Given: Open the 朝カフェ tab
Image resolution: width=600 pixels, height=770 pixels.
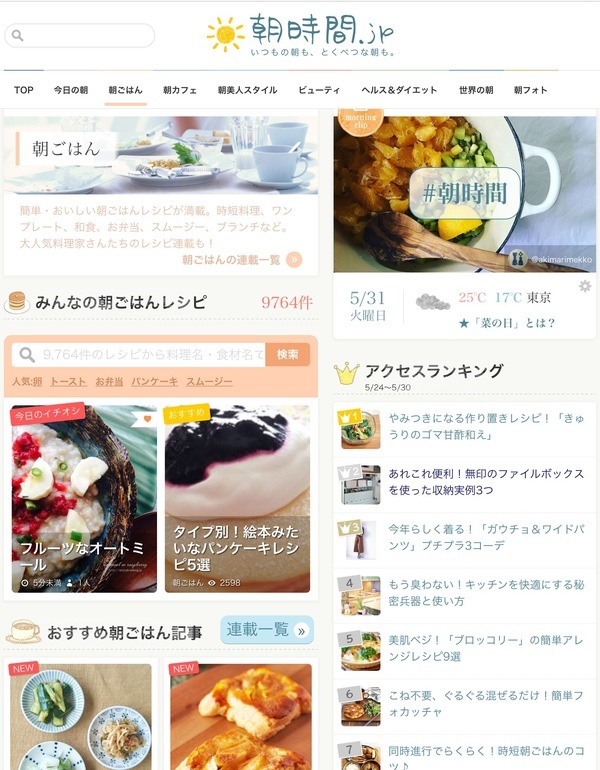Looking at the screenshot, I should [x=180, y=90].
